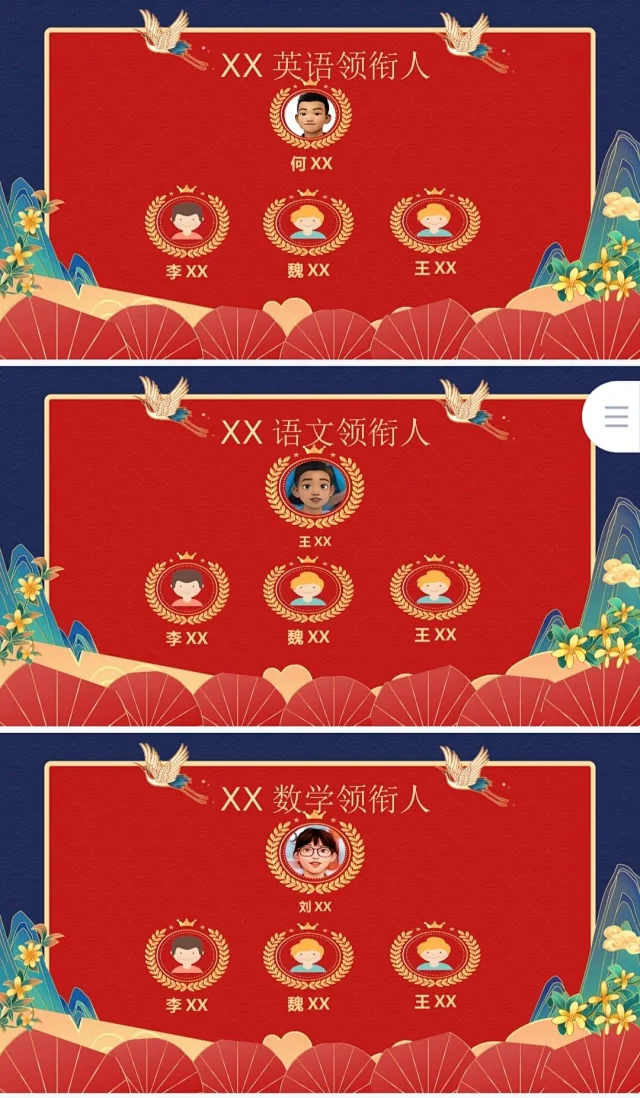Open the XX 语文领衔人 slide image
Image resolution: width=640 pixels, height=1098 pixels.
click(x=320, y=546)
